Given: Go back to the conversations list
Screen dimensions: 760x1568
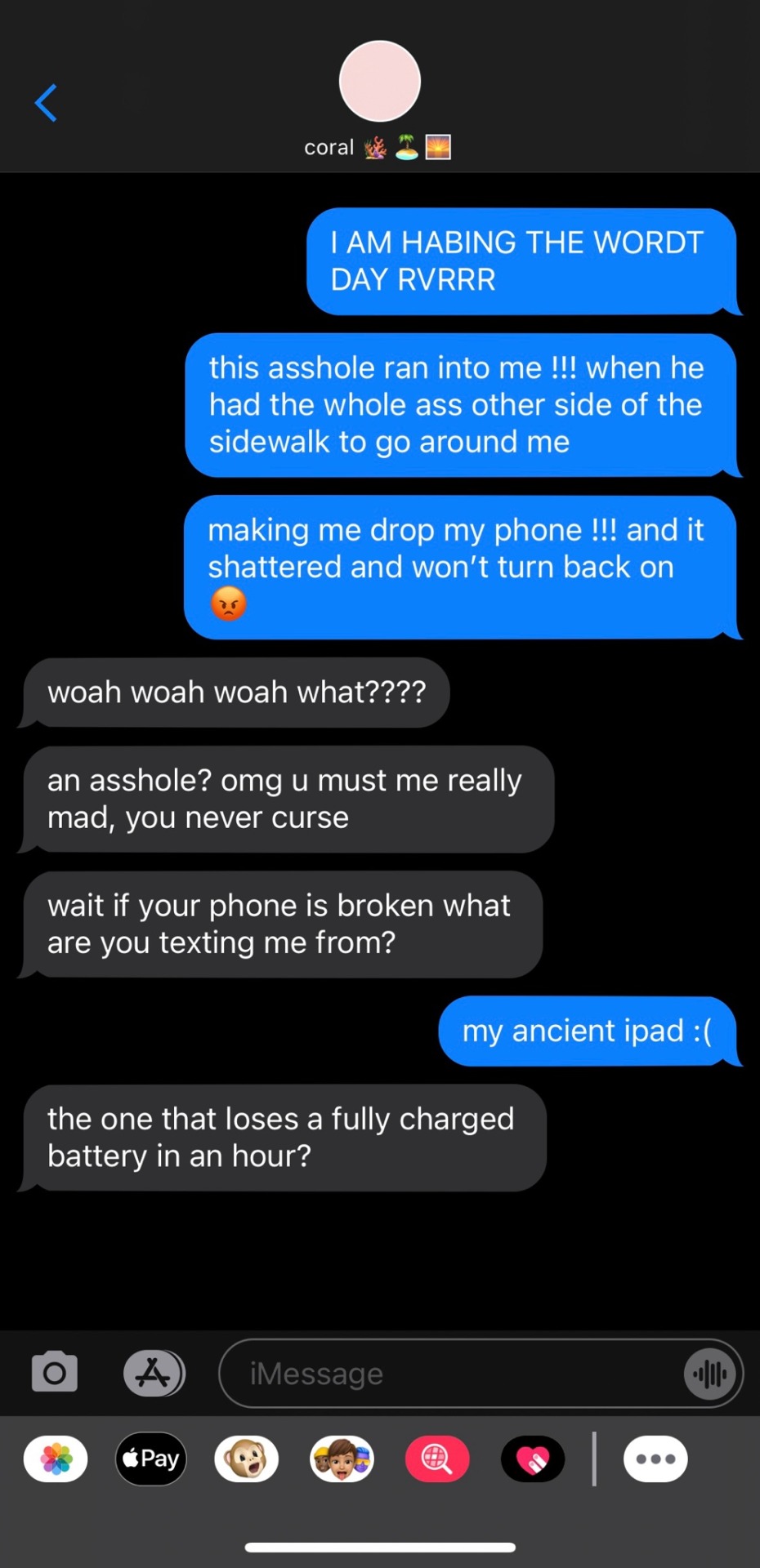Looking at the screenshot, I should click(x=46, y=103).
